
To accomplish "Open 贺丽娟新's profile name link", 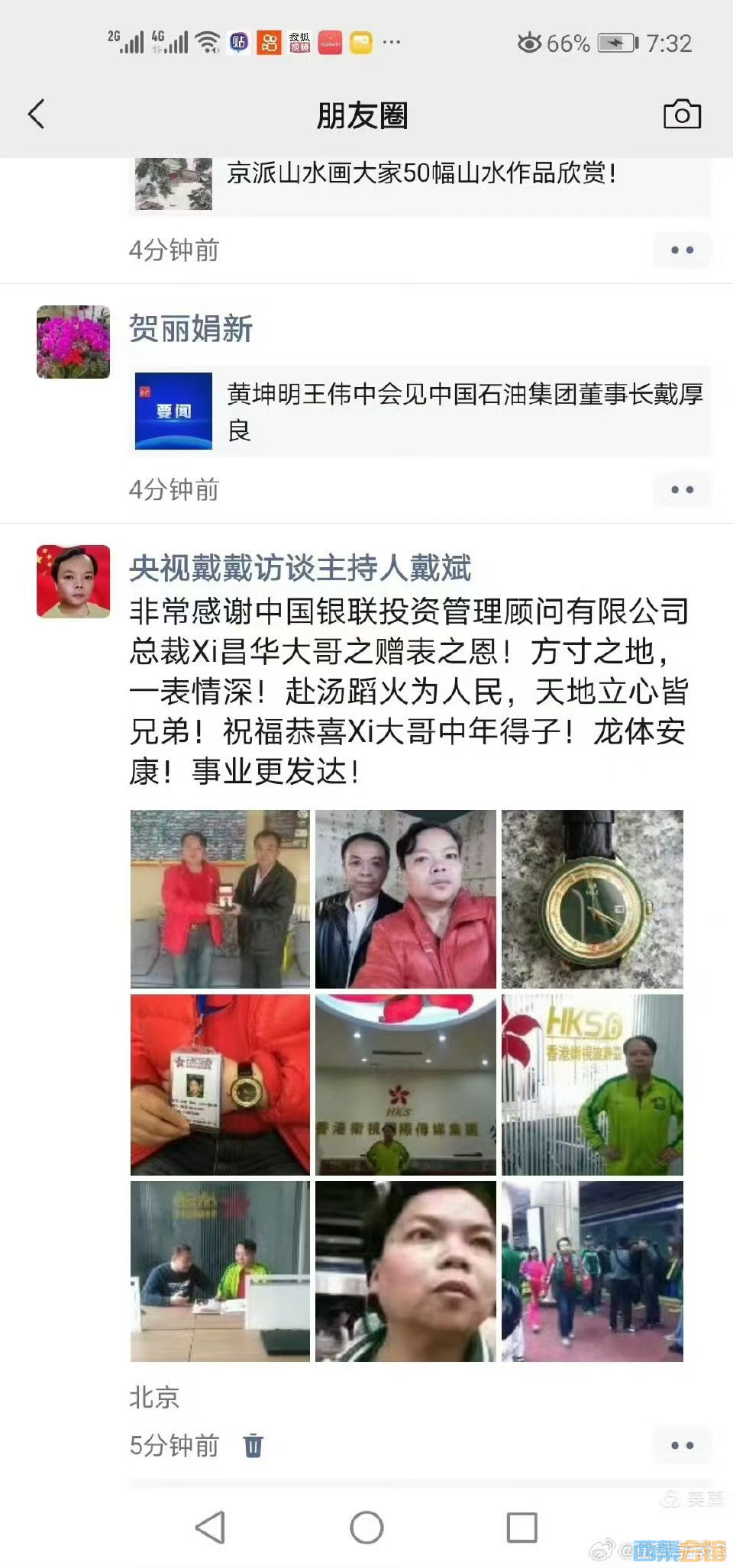I will tap(190, 329).
